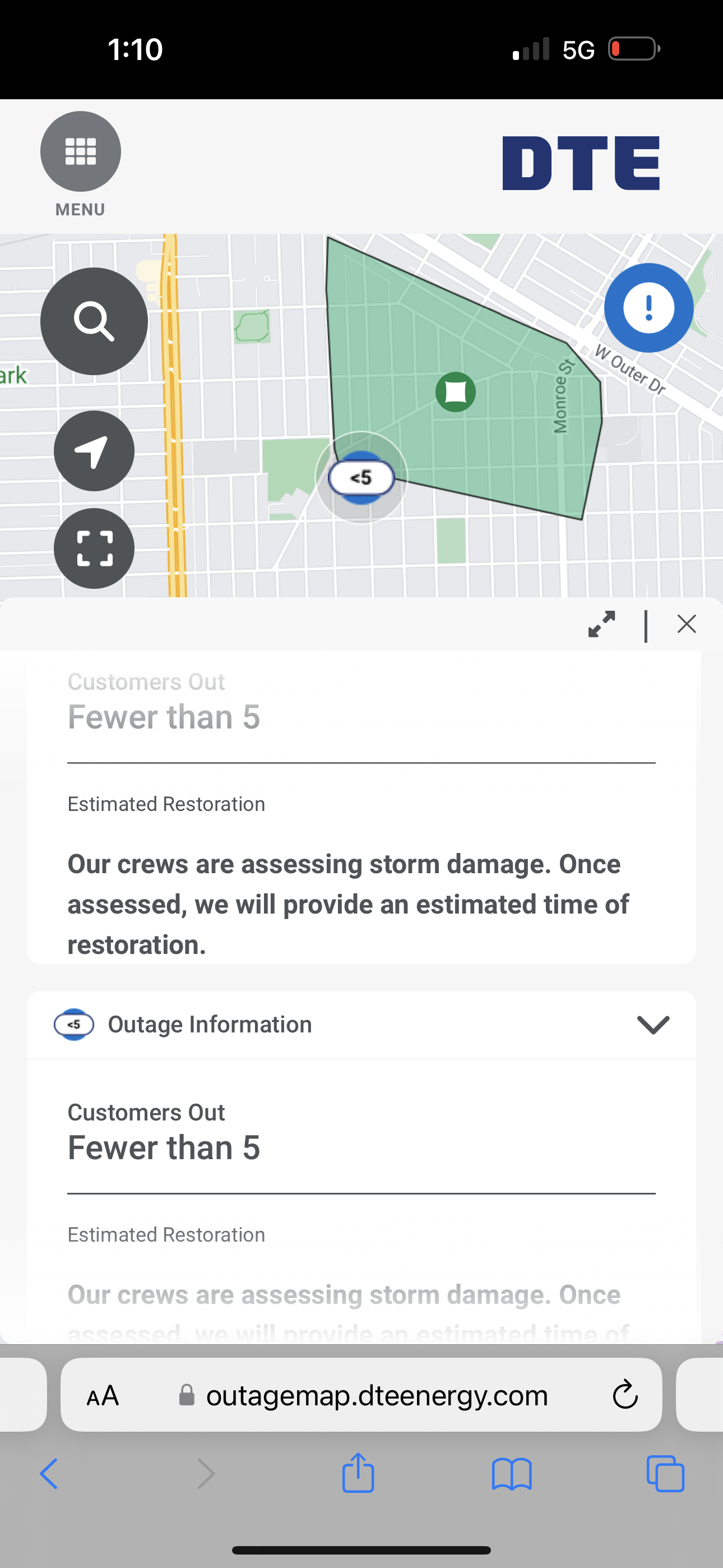Tap the green square marker on map
This screenshot has width=723, height=1568.
[x=455, y=392]
